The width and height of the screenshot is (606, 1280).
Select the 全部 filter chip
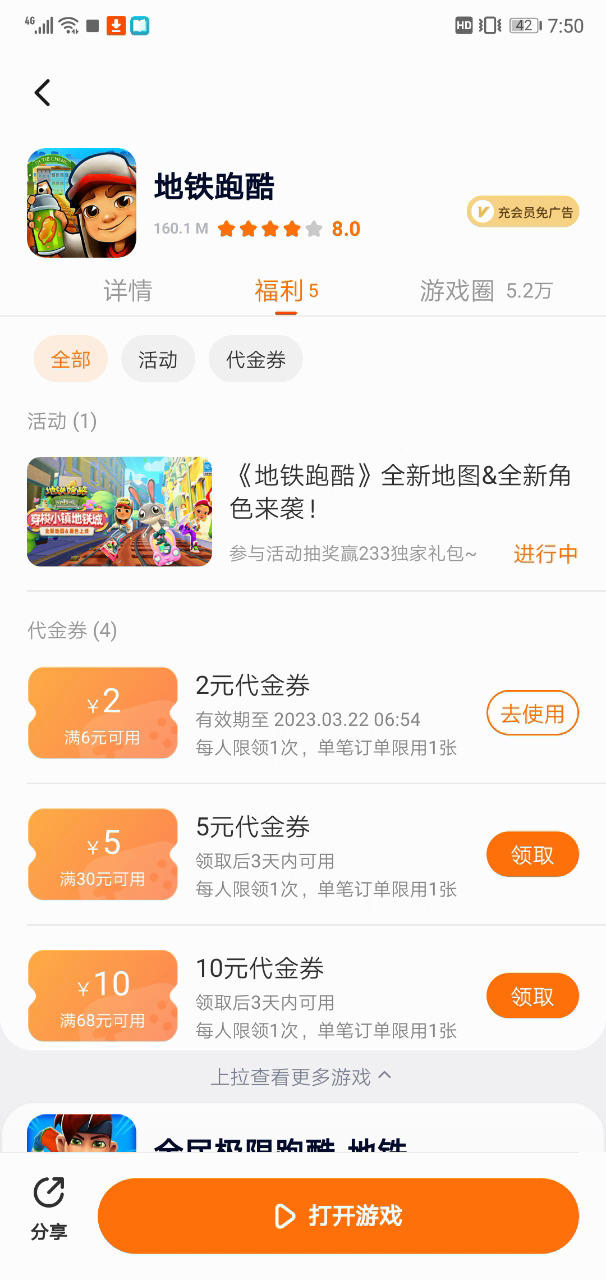[71, 359]
